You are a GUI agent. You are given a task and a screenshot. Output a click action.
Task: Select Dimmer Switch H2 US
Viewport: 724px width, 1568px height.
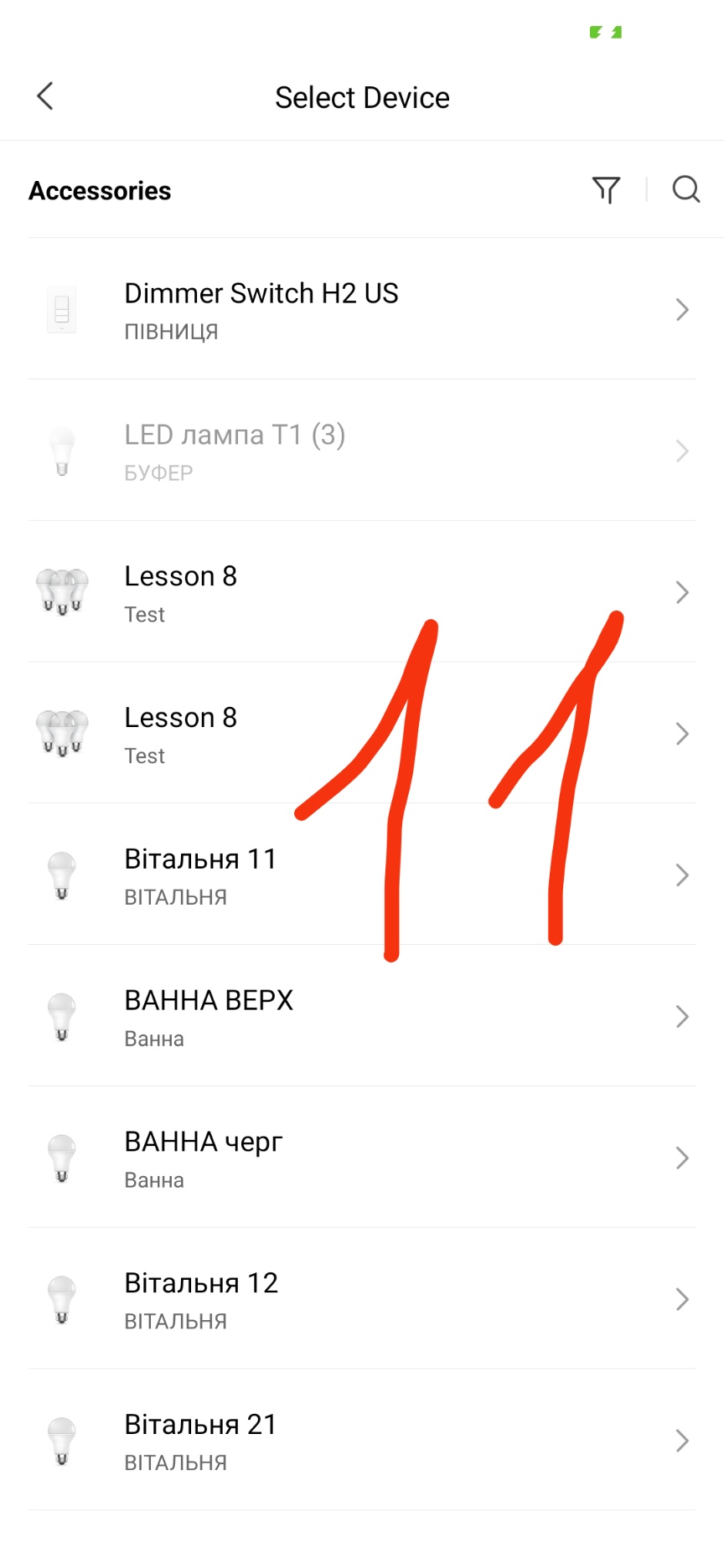coord(362,310)
